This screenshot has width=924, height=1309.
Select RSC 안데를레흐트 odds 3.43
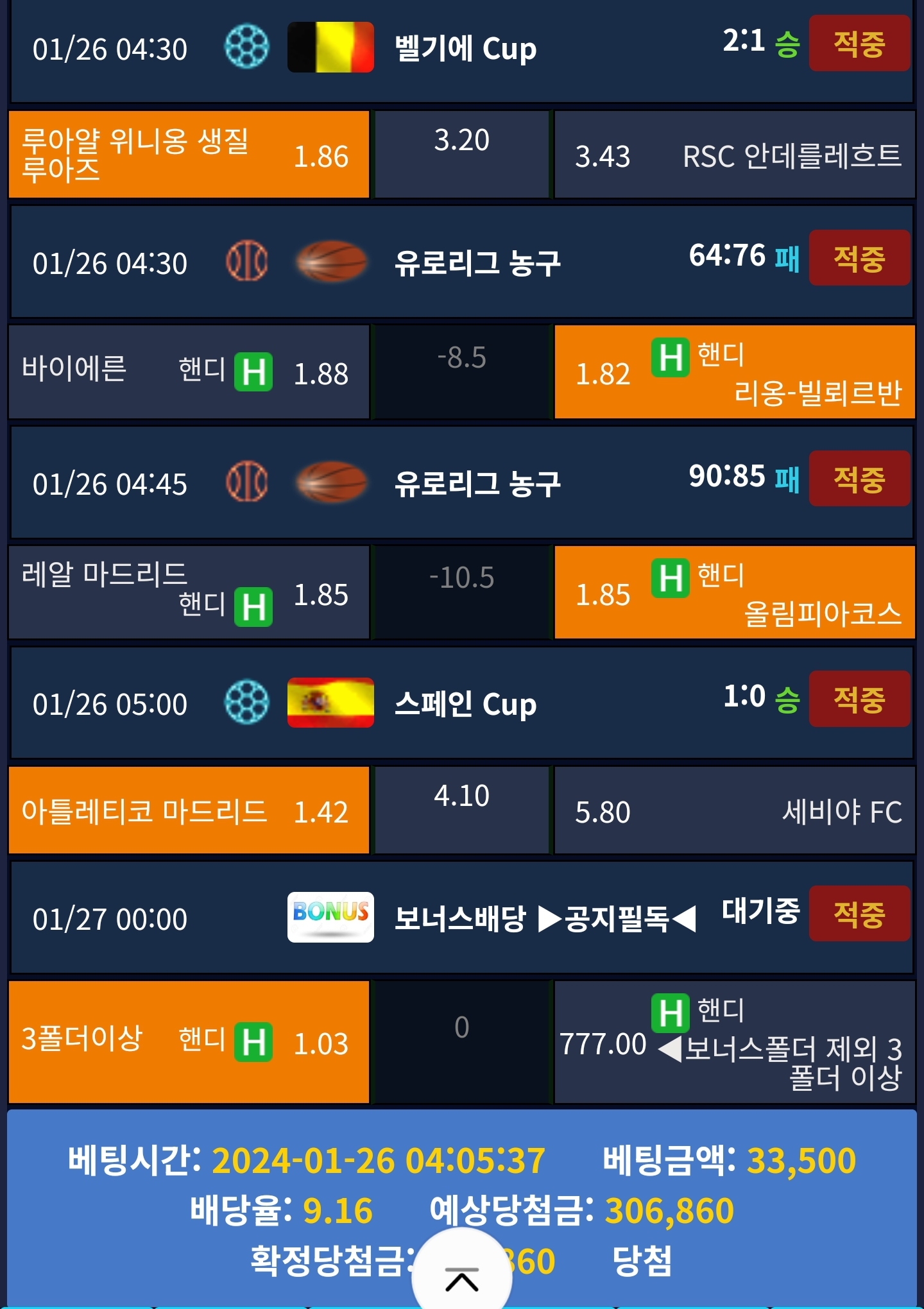click(x=735, y=155)
